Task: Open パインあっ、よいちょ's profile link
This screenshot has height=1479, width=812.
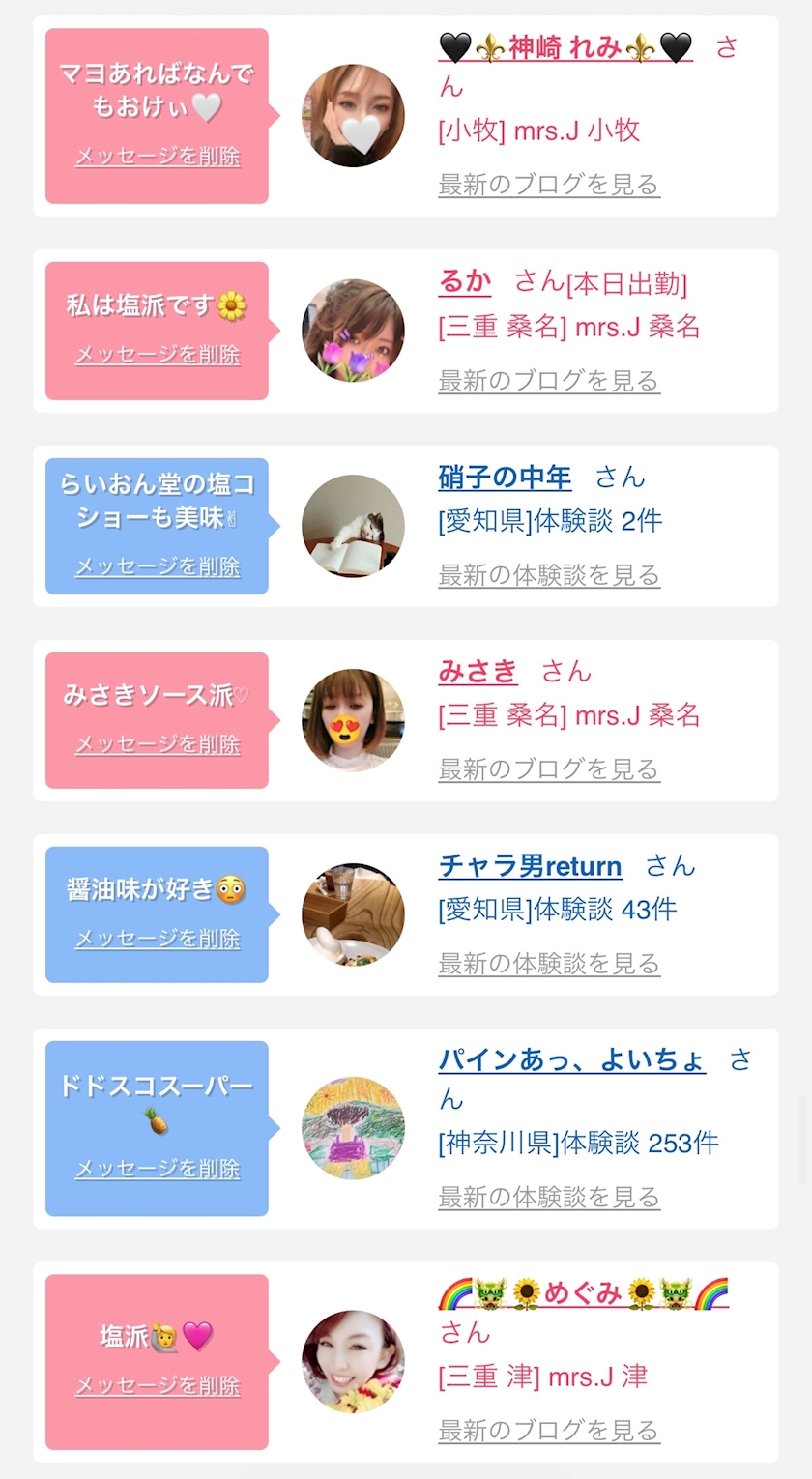Action: click(571, 1060)
